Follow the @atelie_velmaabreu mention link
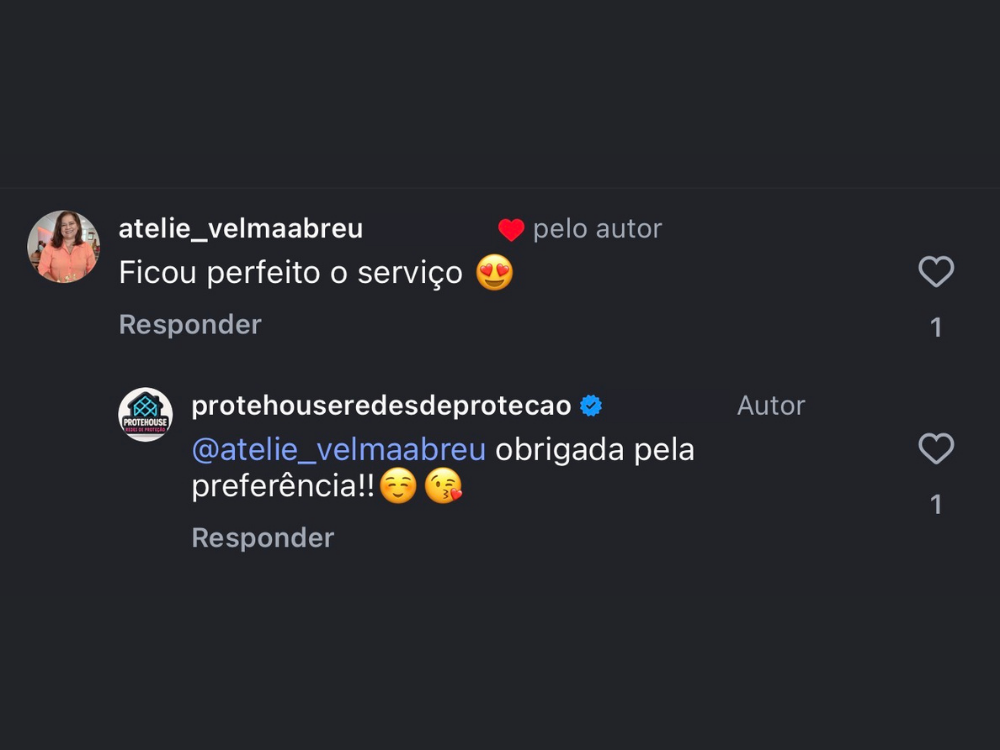This screenshot has width=1000, height=750. [x=338, y=450]
